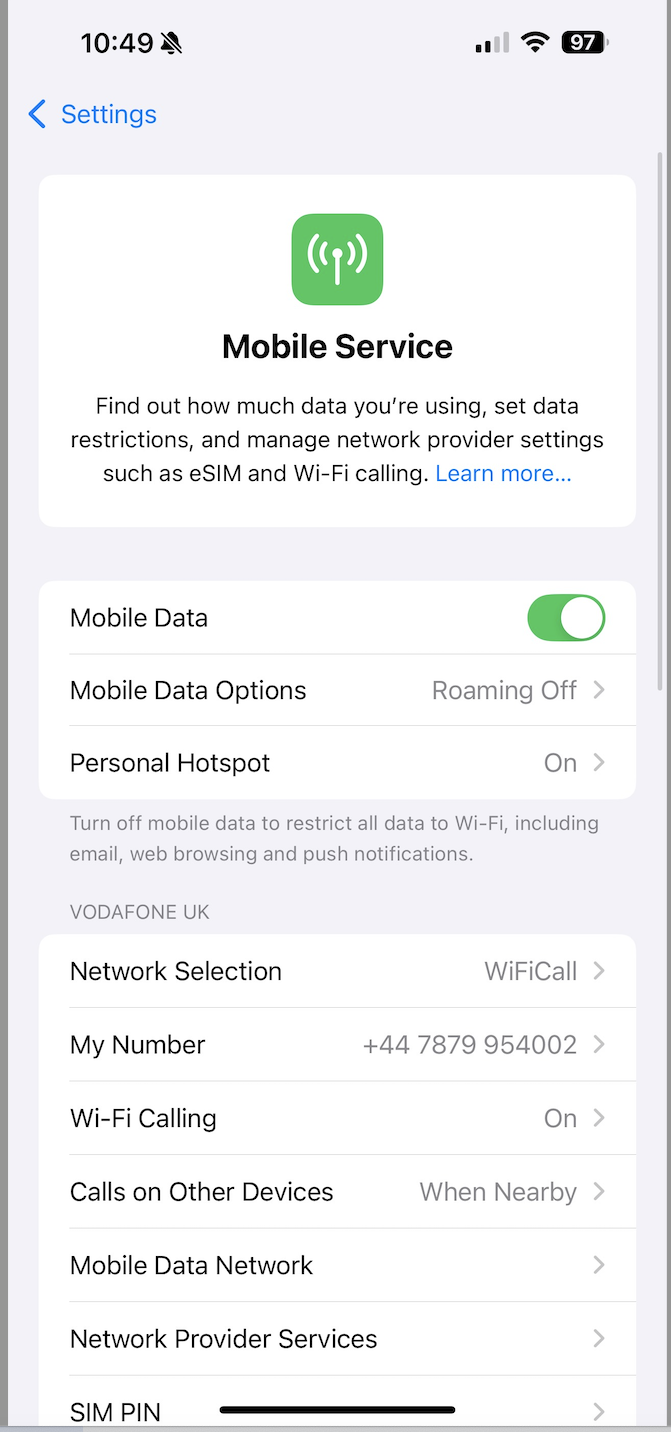Screen dimensions: 671x1432
Task: Open Wi-Fi Calling settings
Action: point(337,1118)
